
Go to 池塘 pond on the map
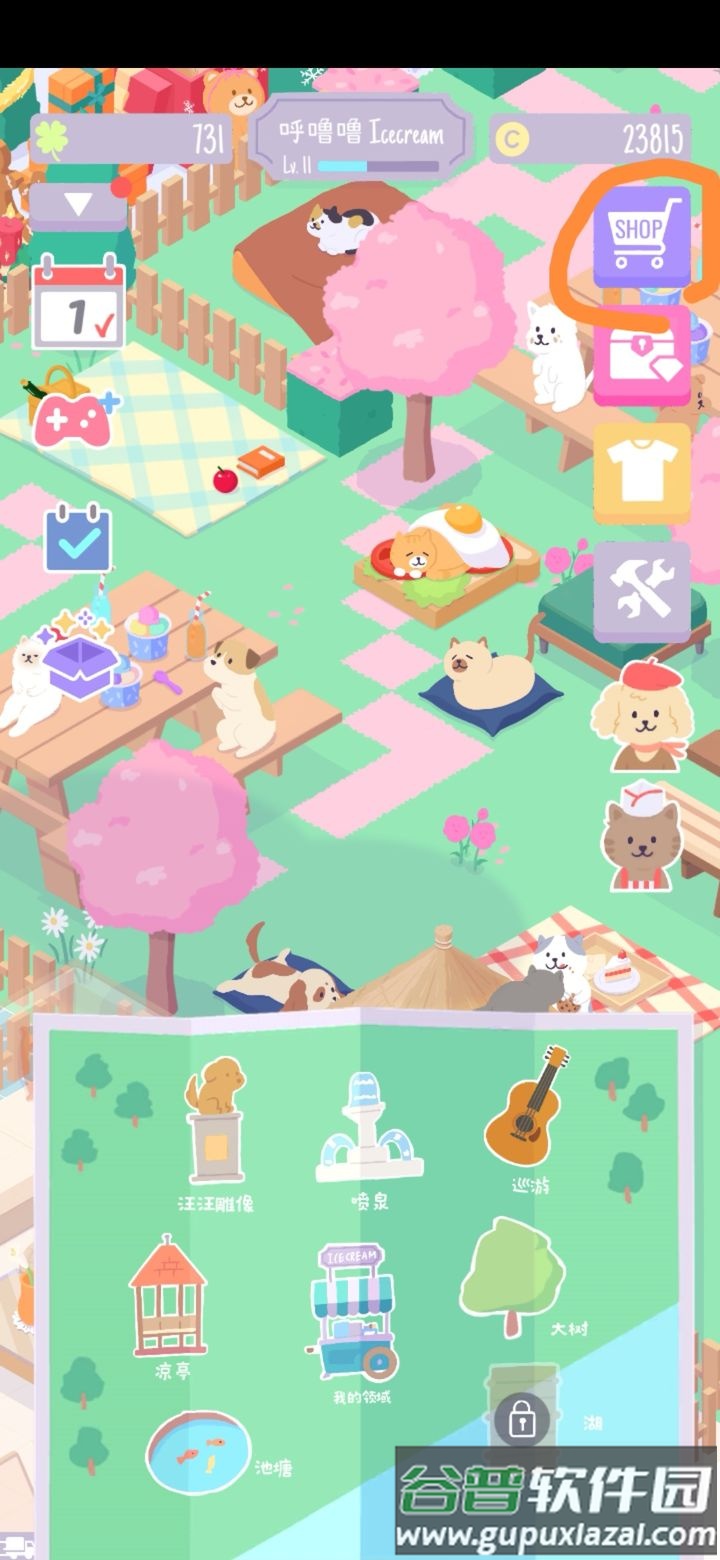pyautogui.click(x=198, y=1452)
